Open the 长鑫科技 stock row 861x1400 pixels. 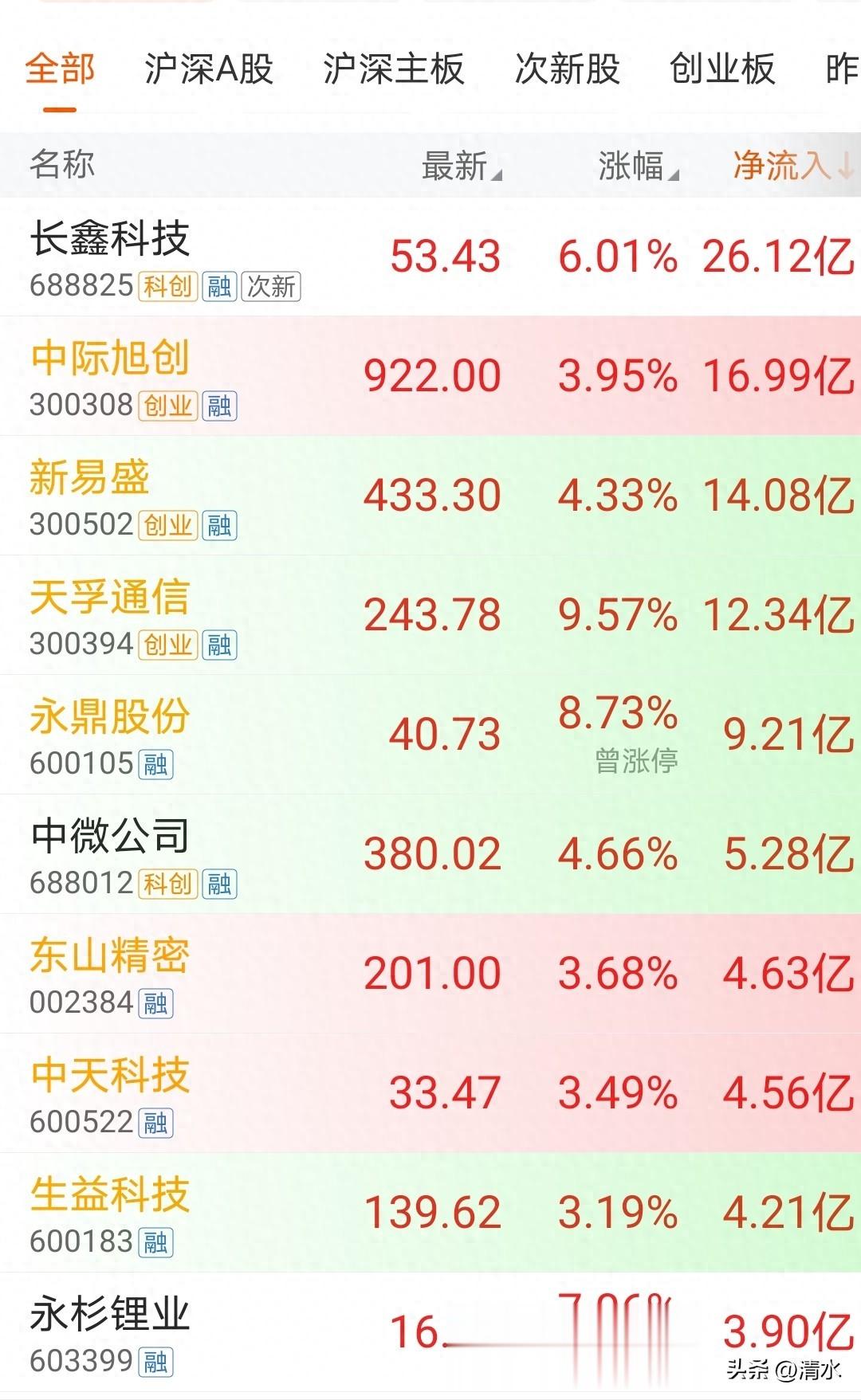pyautogui.click(x=431, y=257)
